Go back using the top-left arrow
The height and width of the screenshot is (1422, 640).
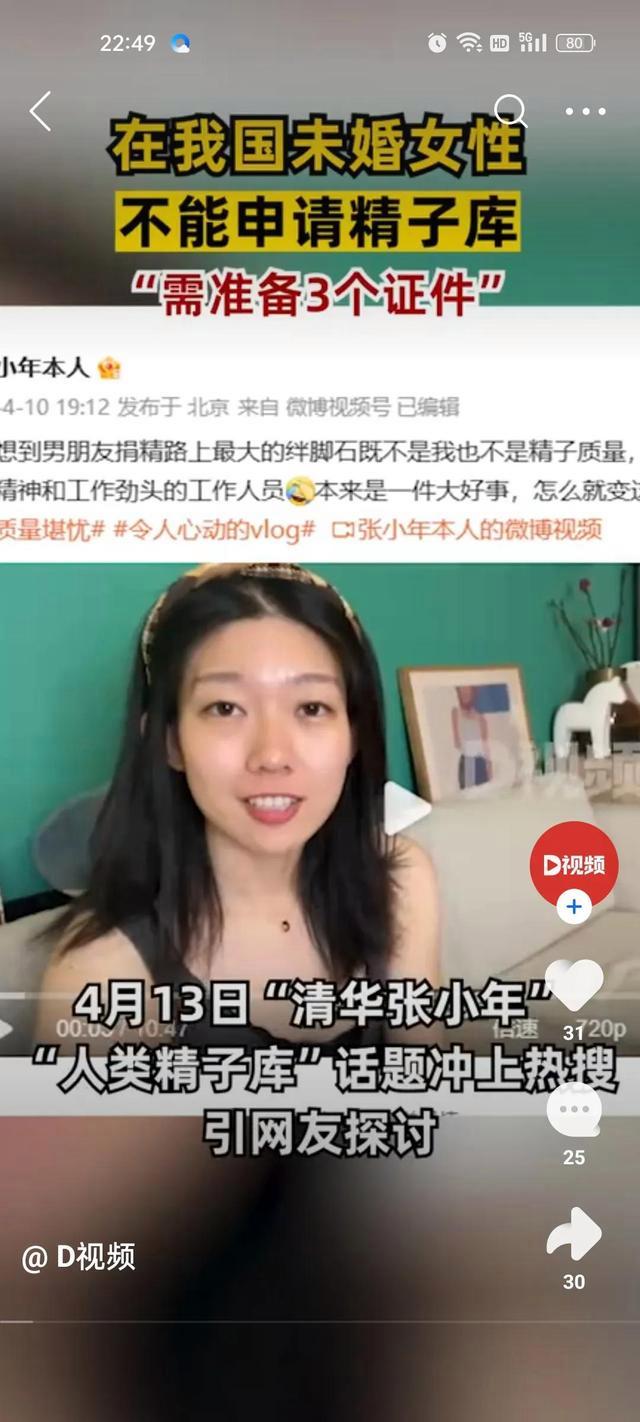(x=40, y=111)
